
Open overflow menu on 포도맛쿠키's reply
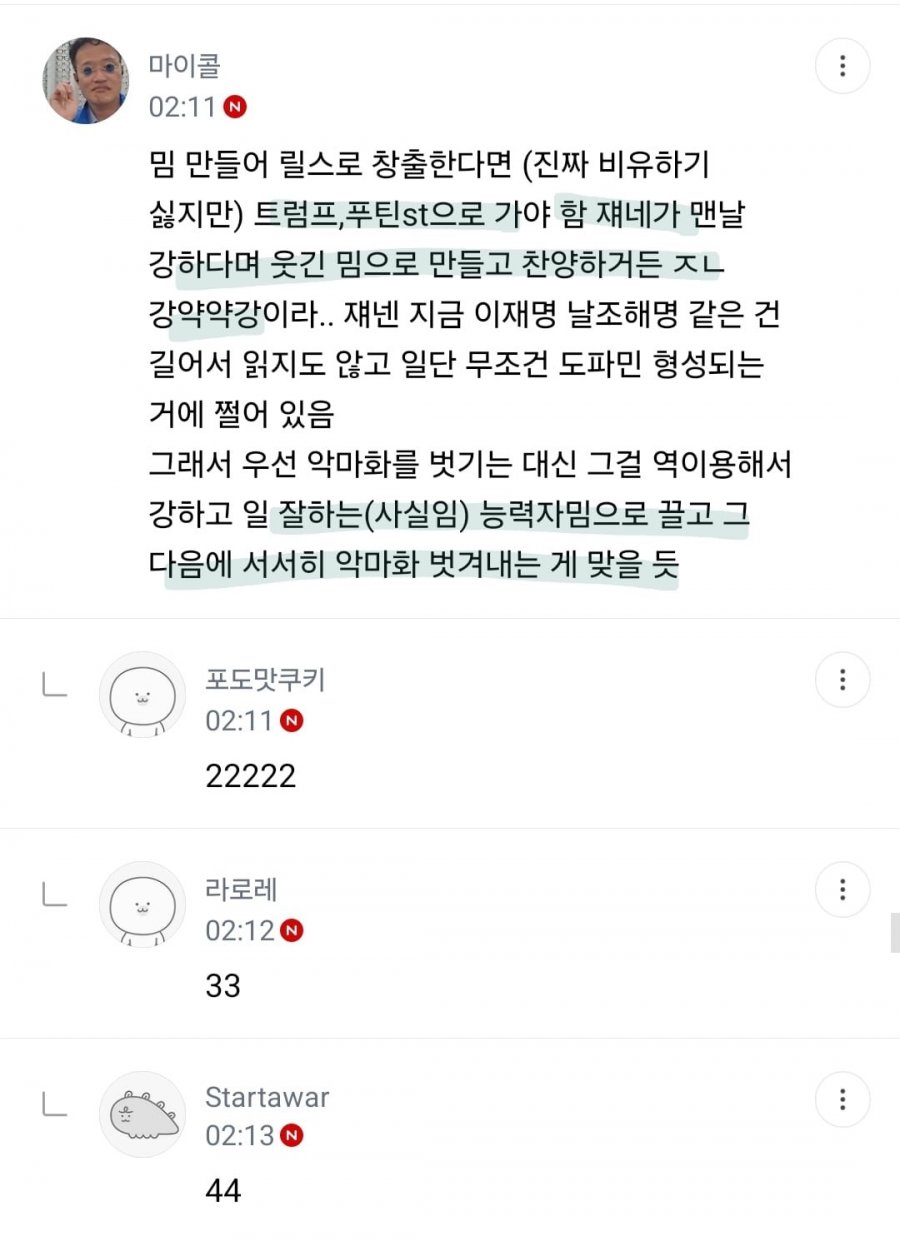(842, 680)
